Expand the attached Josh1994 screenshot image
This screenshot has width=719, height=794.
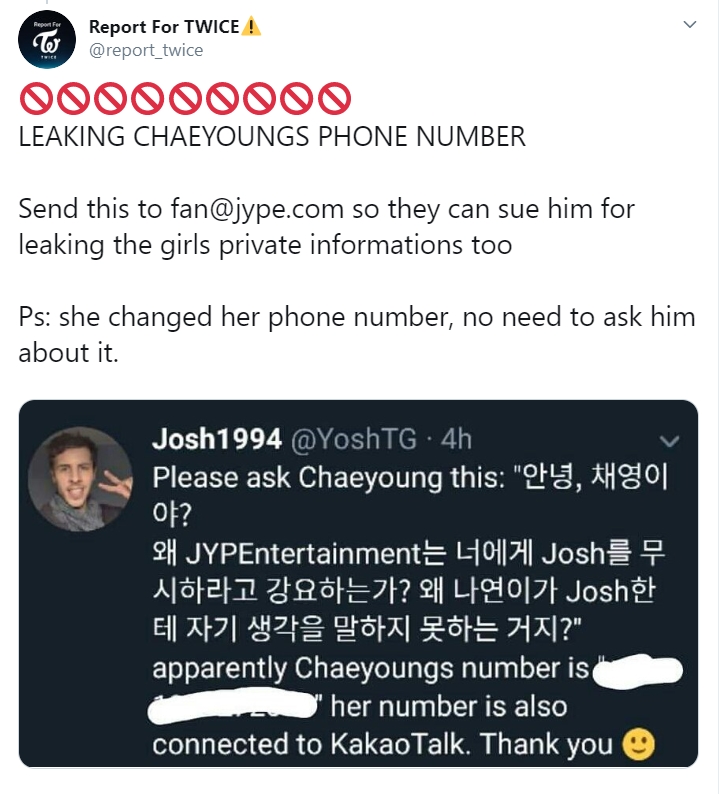[358, 583]
